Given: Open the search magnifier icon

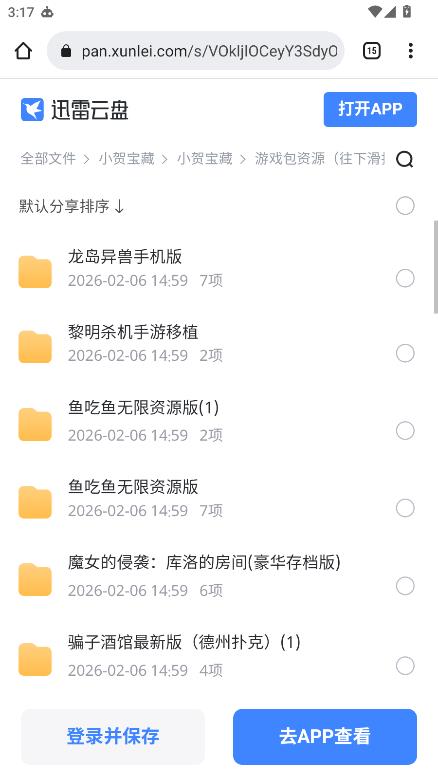Looking at the screenshot, I should tap(405, 159).
